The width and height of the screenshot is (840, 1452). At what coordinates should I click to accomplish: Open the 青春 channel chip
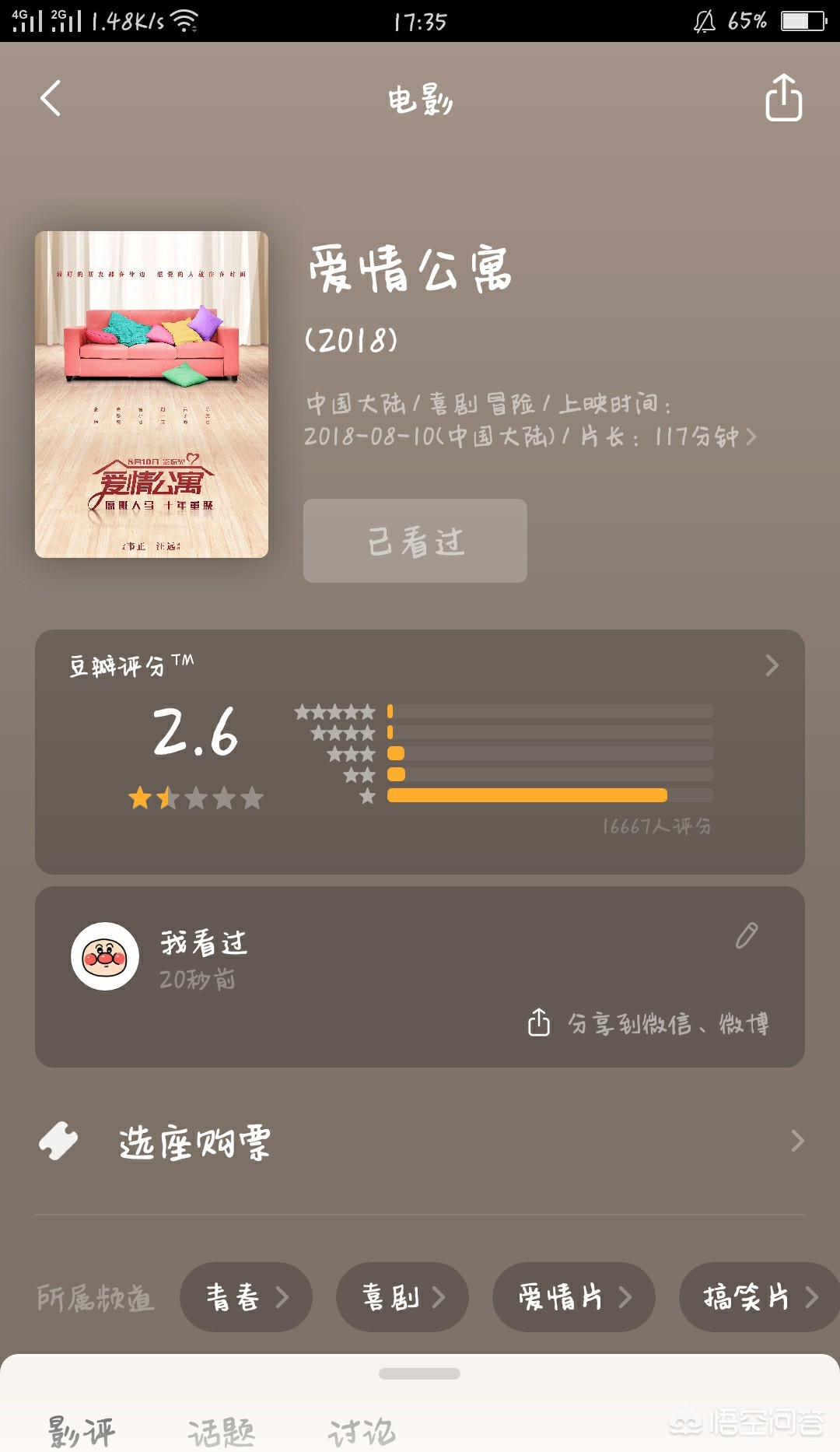[x=246, y=1297]
